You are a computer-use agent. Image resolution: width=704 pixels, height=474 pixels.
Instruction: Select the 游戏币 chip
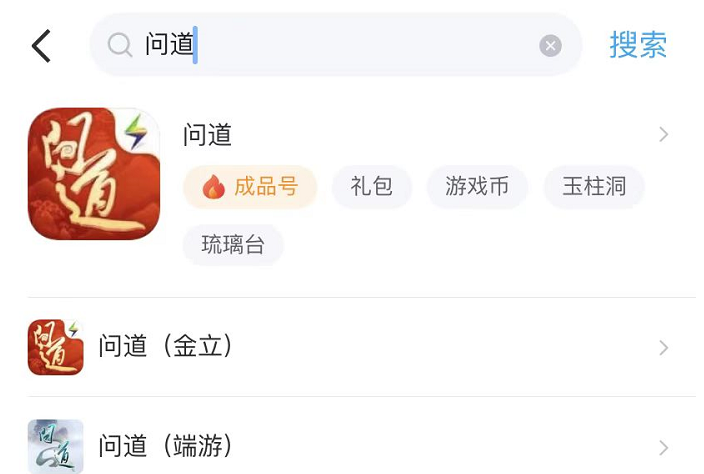pyautogui.click(x=477, y=187)
